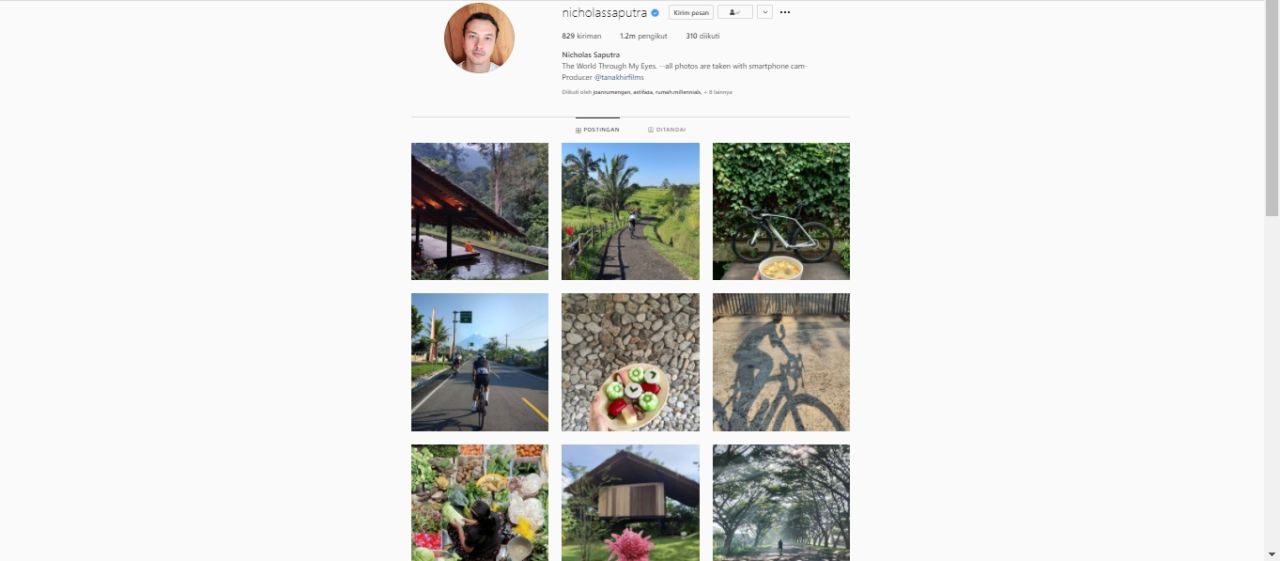1280x561 pixels.
Task: View the 310 diikuti following list
Action: pos(705,36)
